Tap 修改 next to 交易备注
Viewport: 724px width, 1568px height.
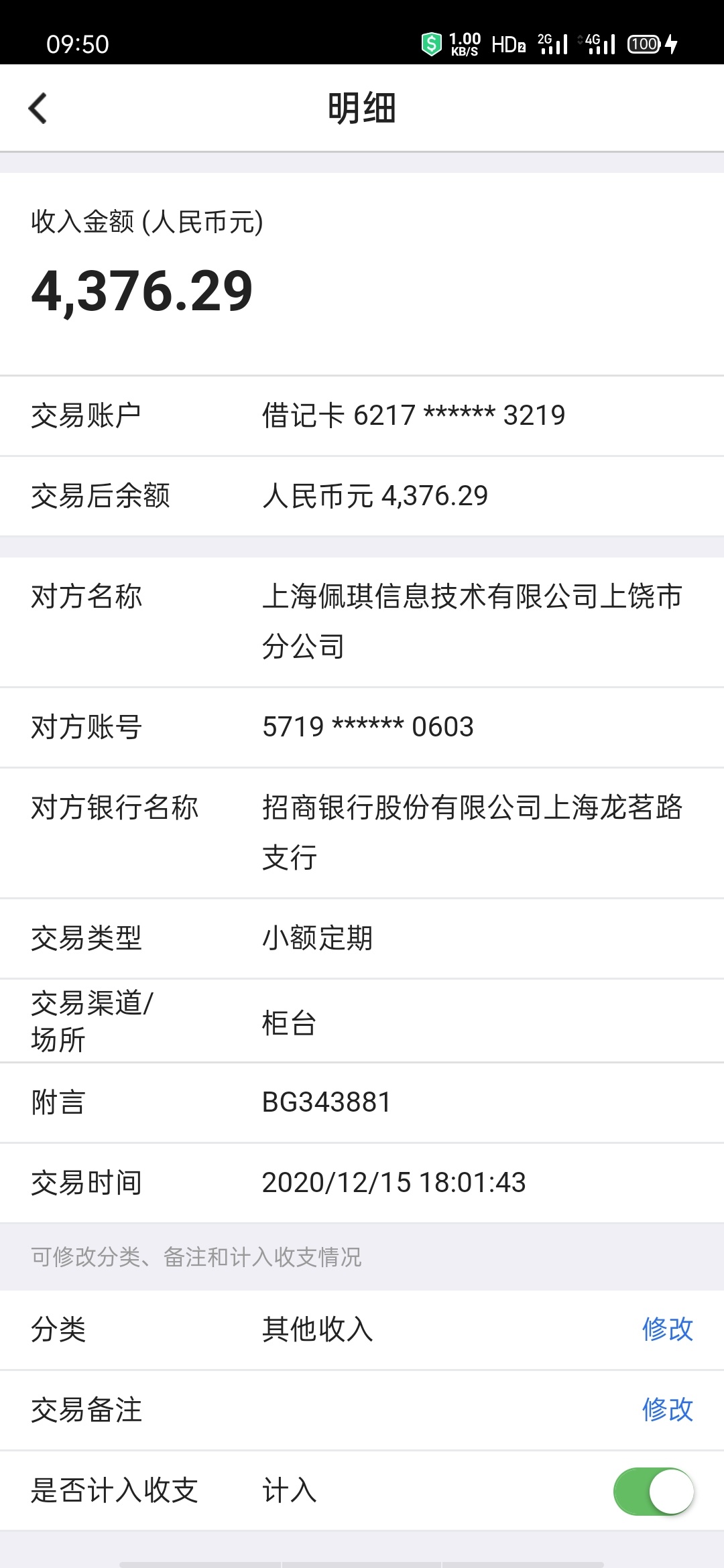[667, 1410]
